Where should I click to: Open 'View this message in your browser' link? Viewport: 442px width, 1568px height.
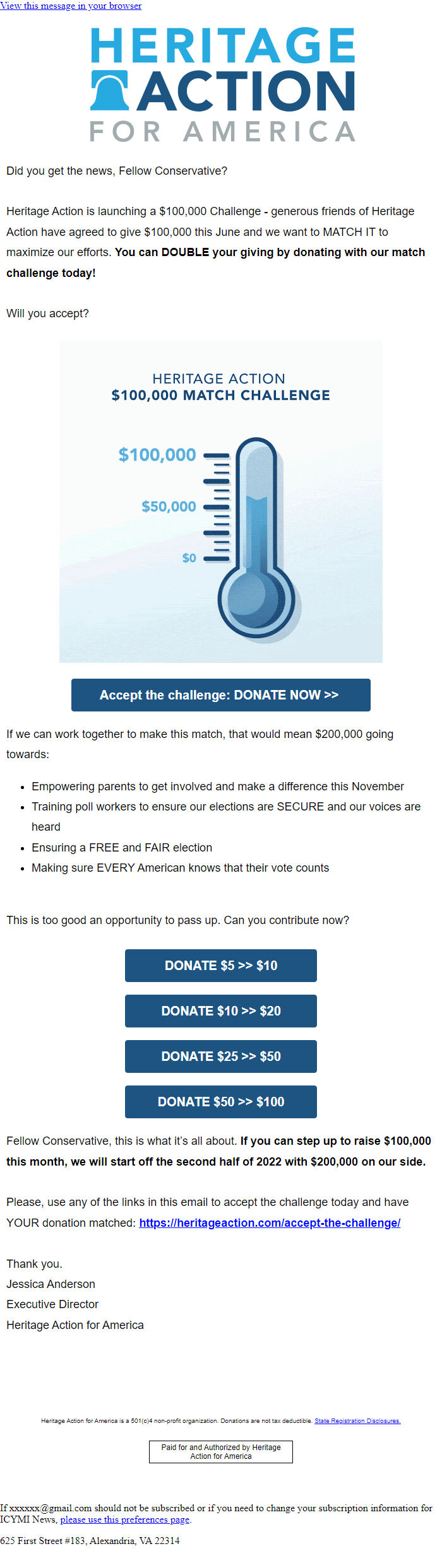click(x=71, y=6)
